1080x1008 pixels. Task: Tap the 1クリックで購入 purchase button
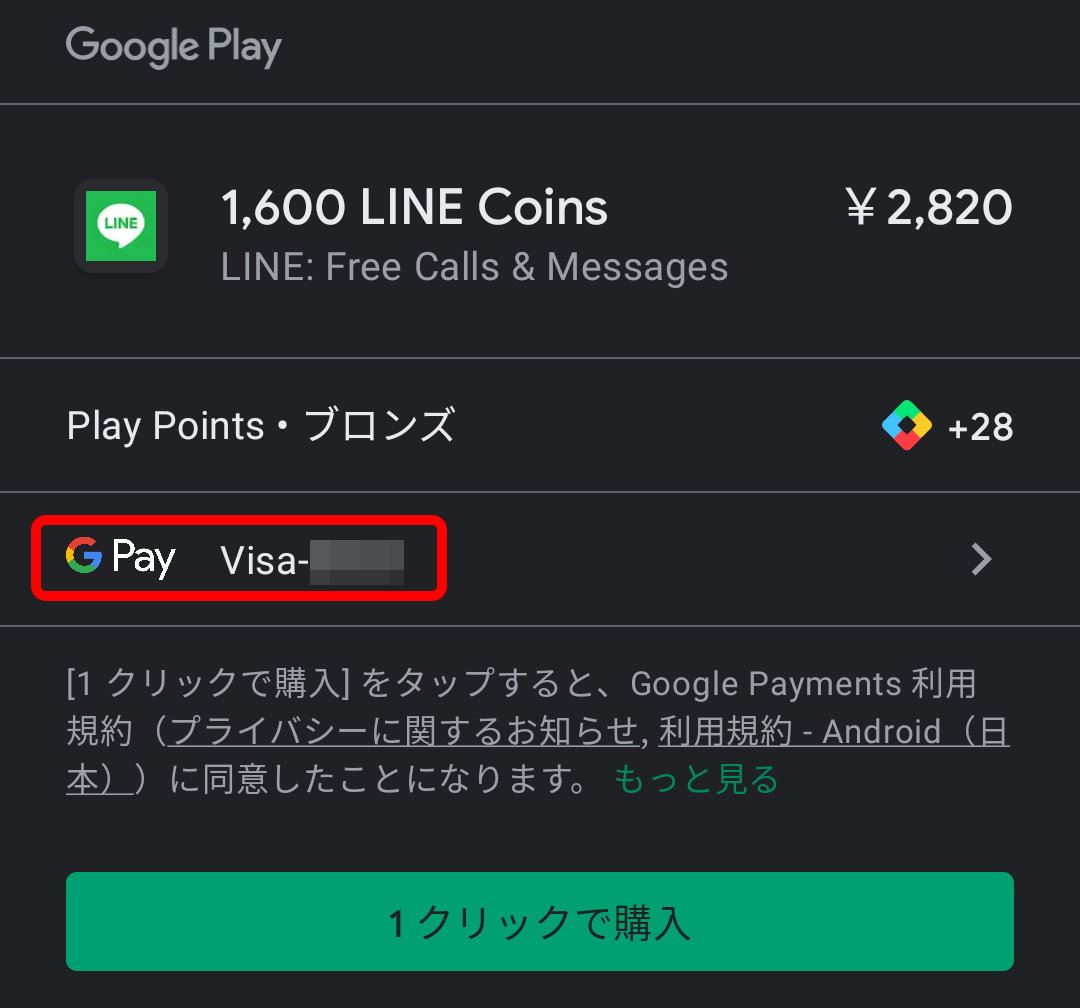click(540, 922)
